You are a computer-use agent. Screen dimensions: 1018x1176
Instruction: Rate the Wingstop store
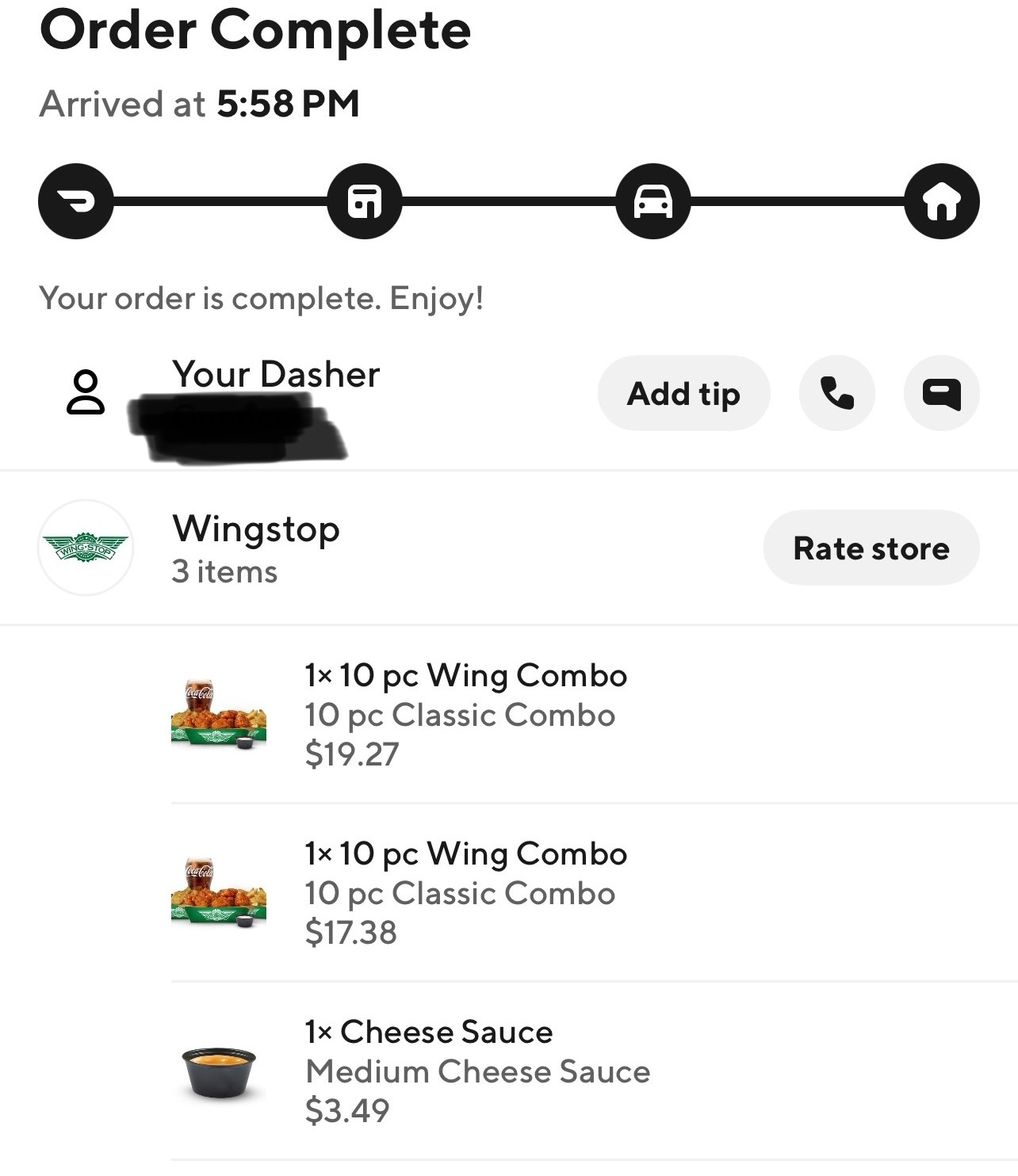point(871,548)
